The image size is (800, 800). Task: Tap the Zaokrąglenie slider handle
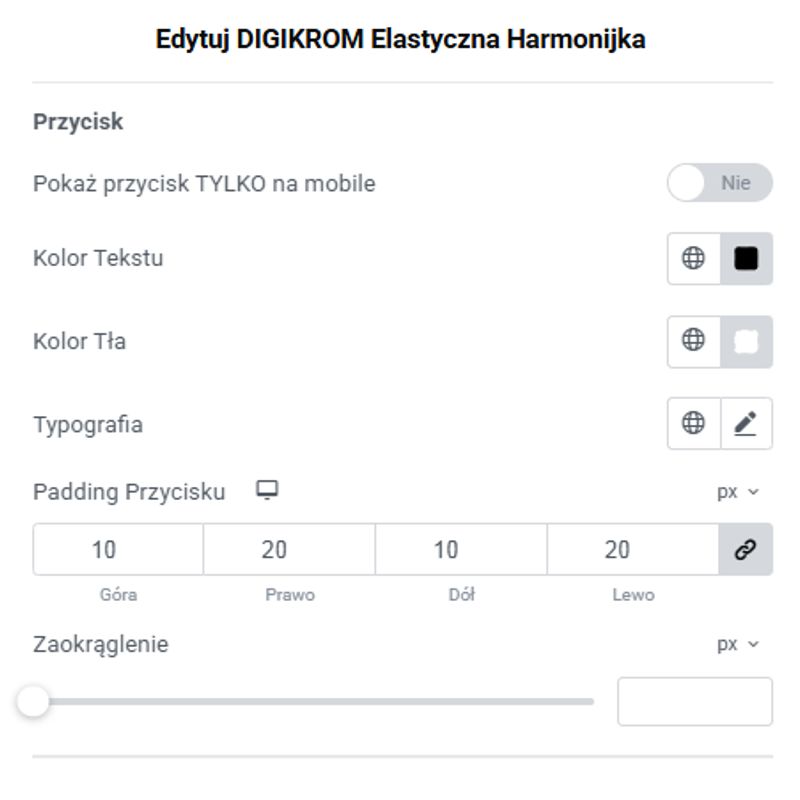tap(33, 701)
